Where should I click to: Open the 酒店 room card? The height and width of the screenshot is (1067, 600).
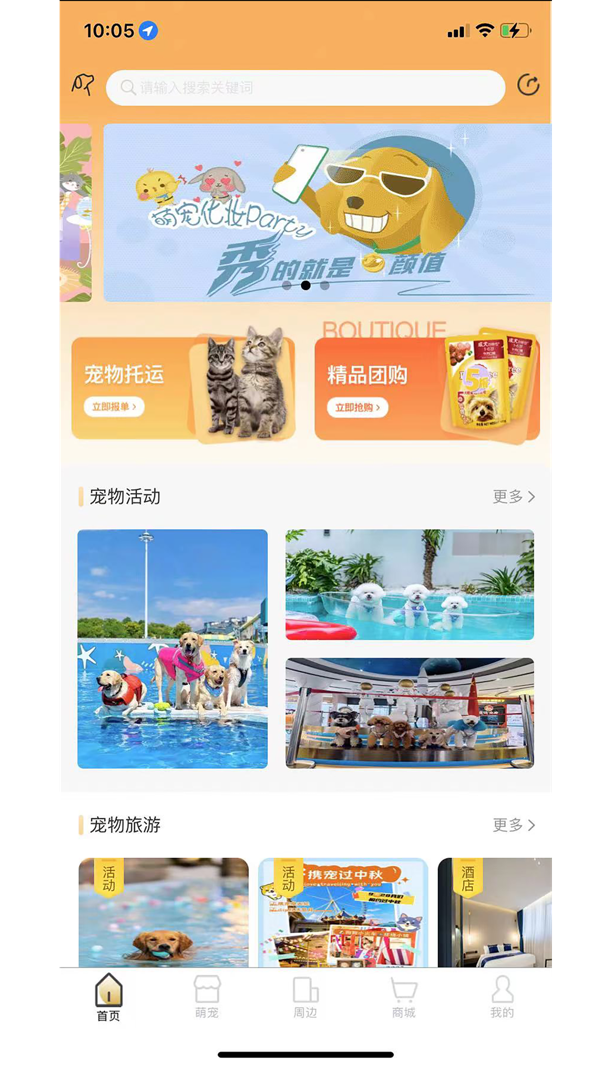[495, 912]
